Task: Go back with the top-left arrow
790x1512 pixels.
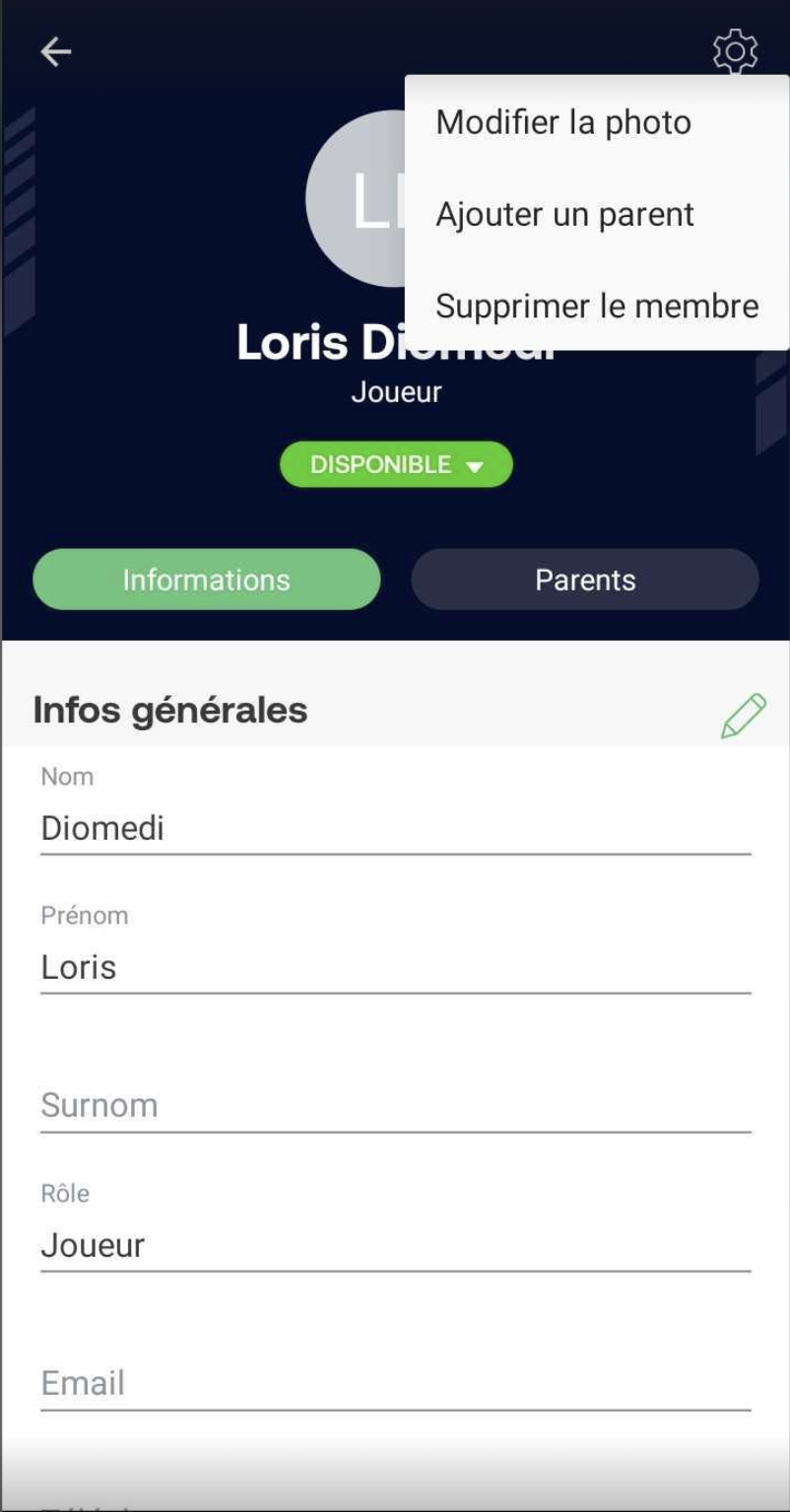Action: click(56, 52)
